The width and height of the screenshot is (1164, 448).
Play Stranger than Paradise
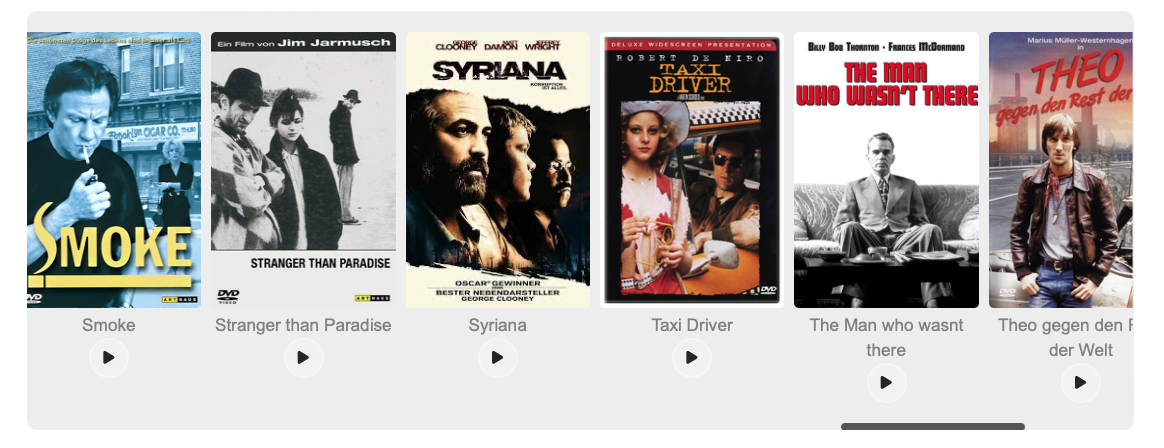[x=303, y=358]
